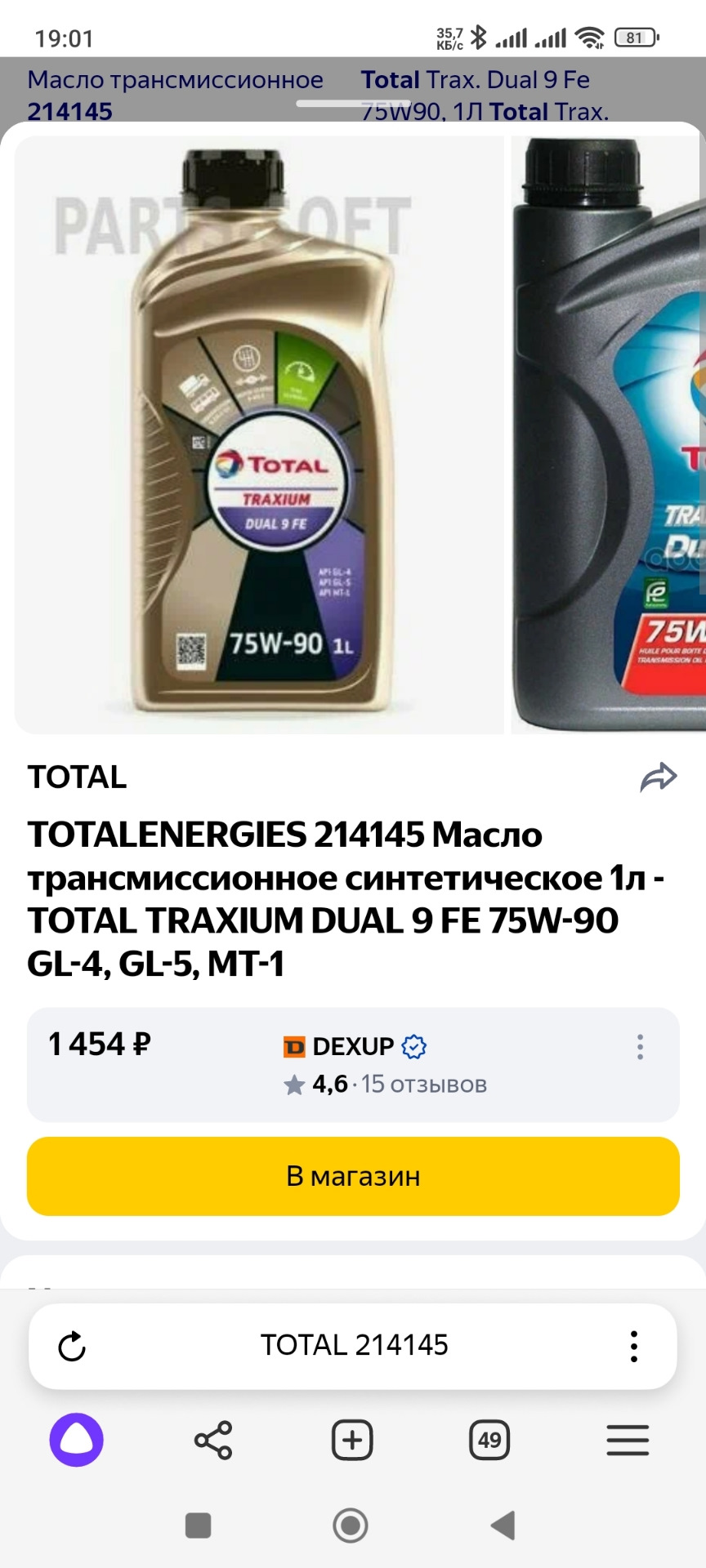Edit the 'TOTAL 214145' address bar query
The width and height of the screenshot is (706, 1568).
pos(354,1345)
